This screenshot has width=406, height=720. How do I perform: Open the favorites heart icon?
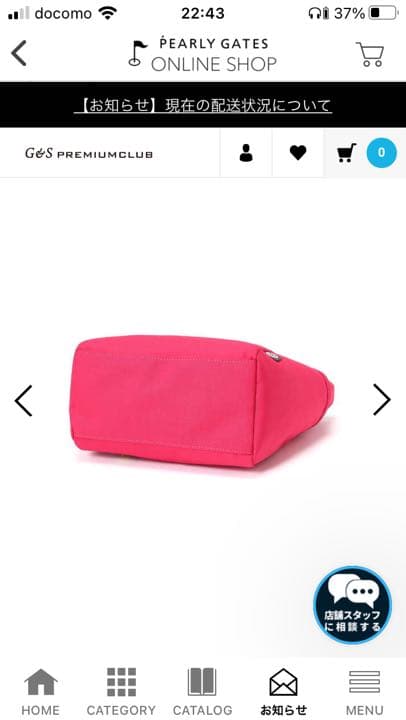298,153
